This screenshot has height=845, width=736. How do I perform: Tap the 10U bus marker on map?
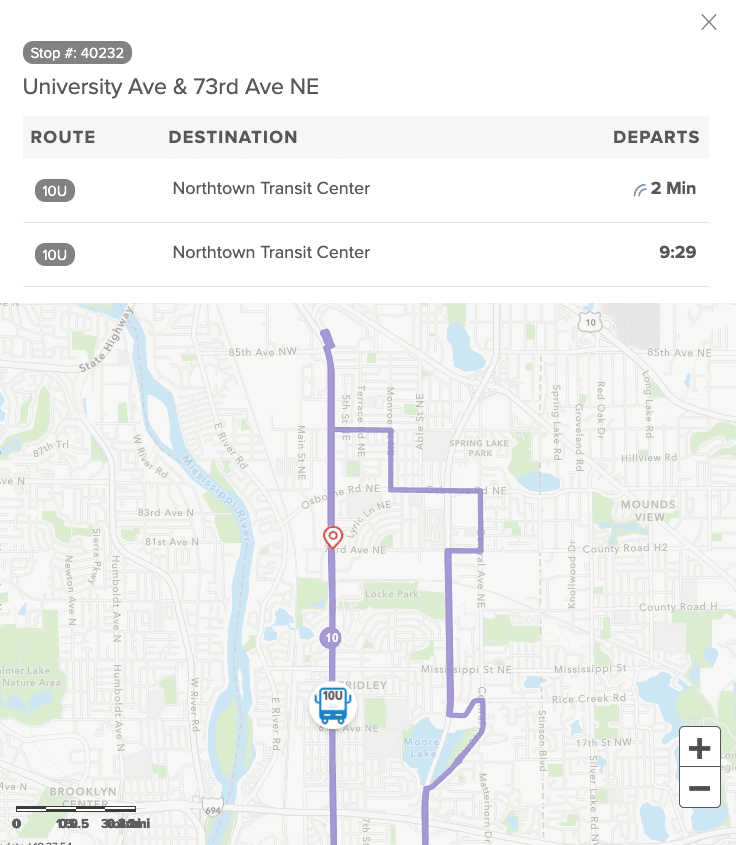point(333,704)
